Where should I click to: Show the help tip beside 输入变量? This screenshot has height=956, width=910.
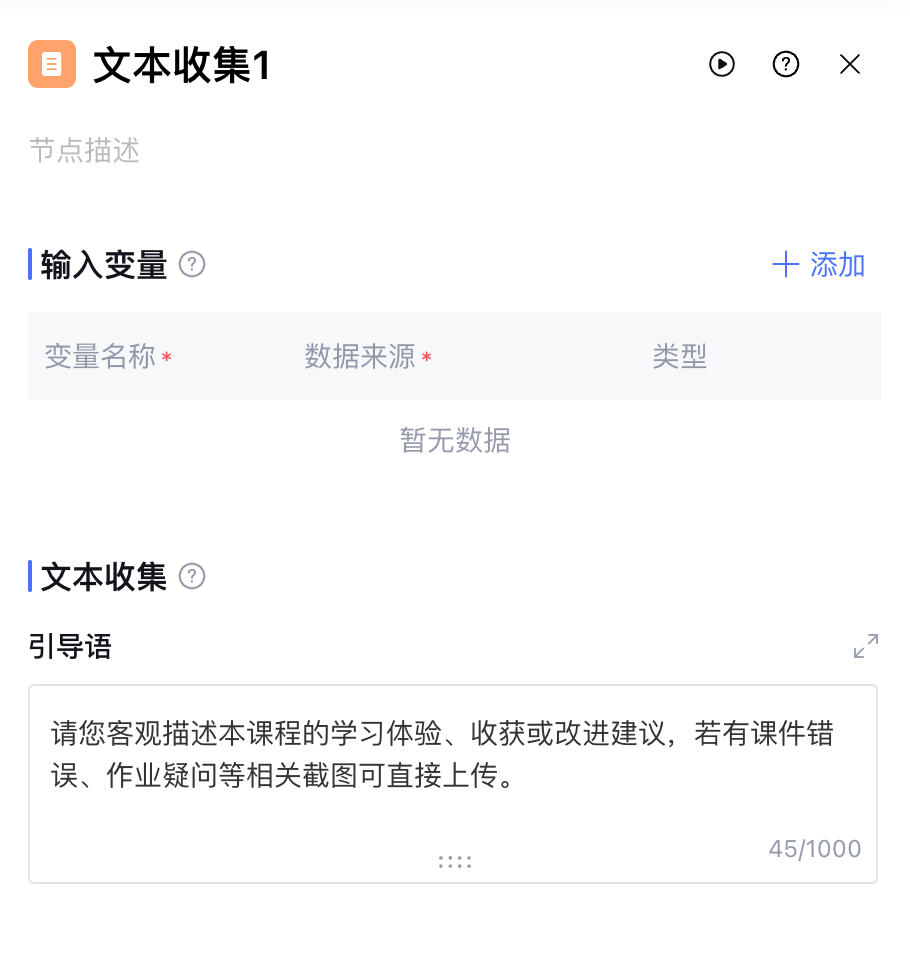click(192, 265)
